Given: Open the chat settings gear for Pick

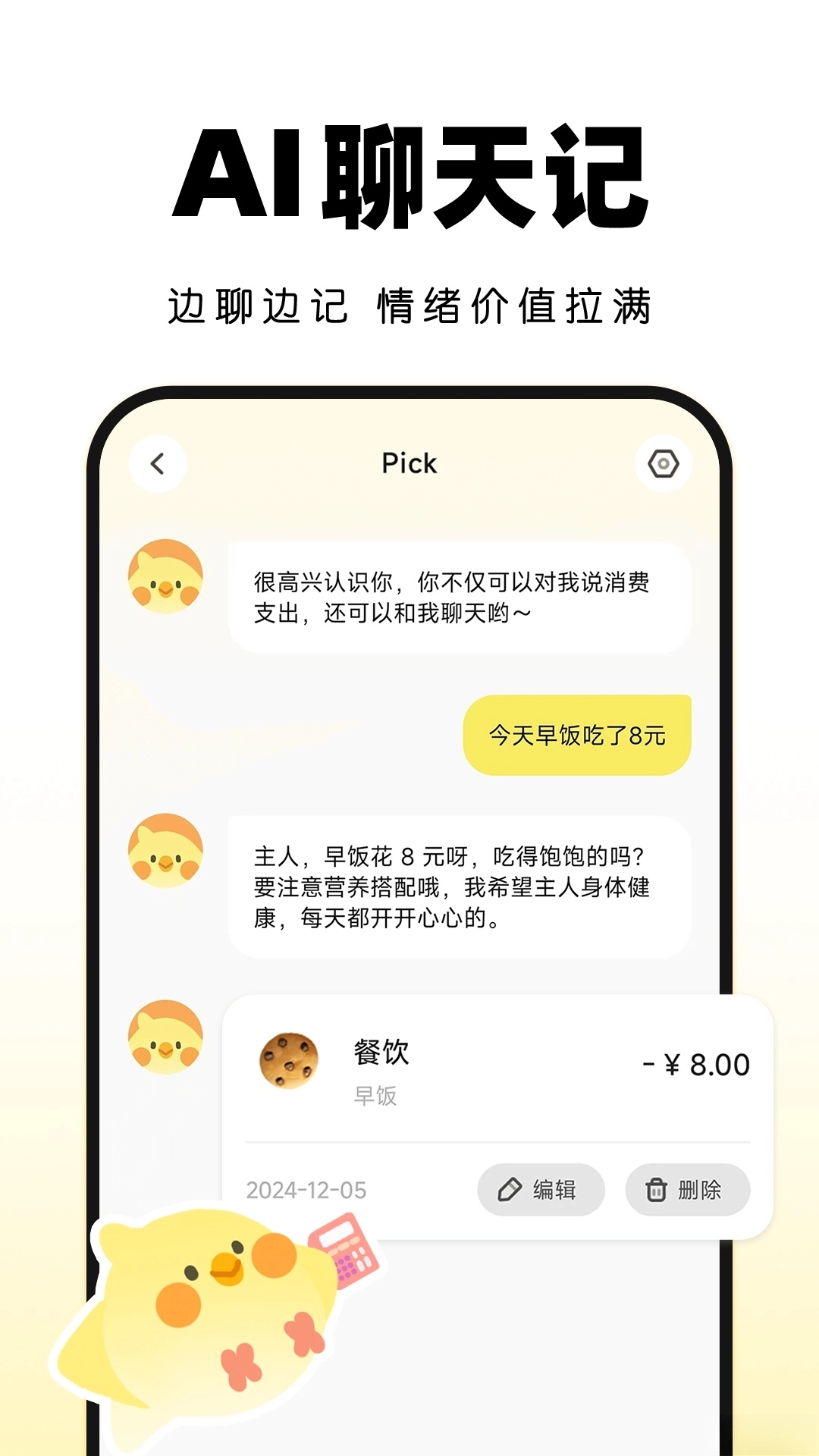Looking at the screenshot, I should (662, 463).
